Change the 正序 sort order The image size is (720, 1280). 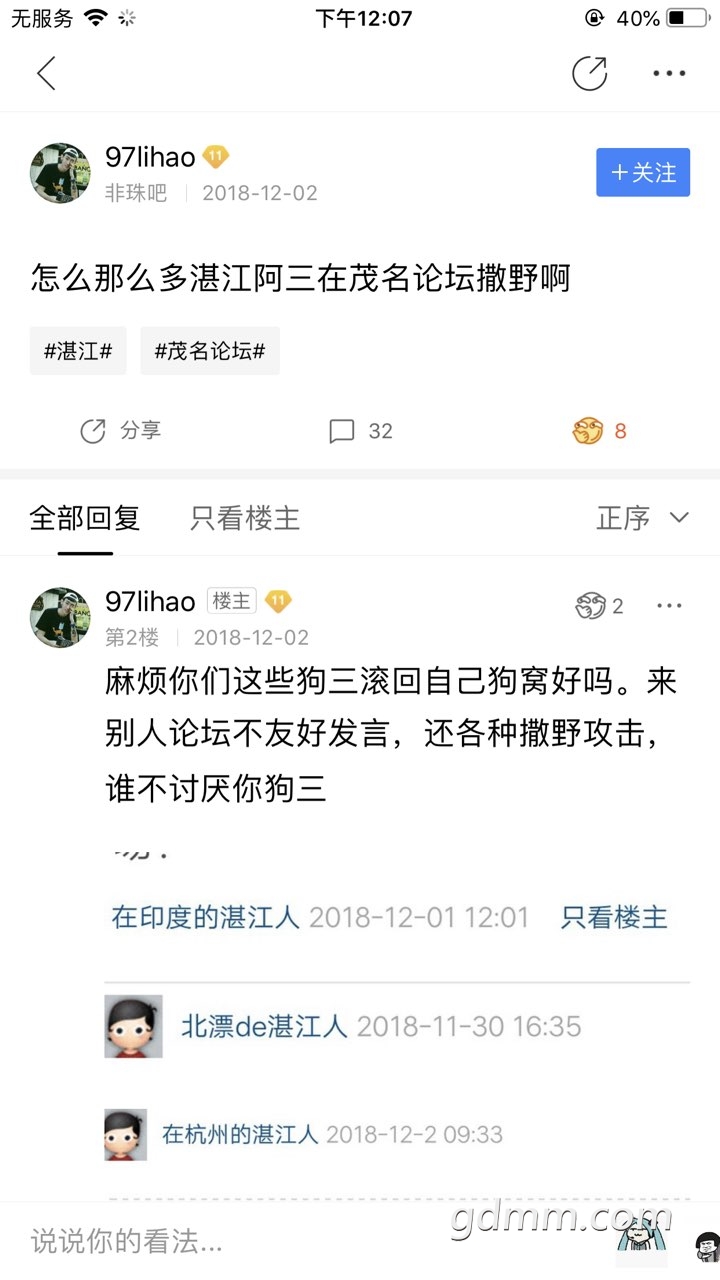click(642, 518)
